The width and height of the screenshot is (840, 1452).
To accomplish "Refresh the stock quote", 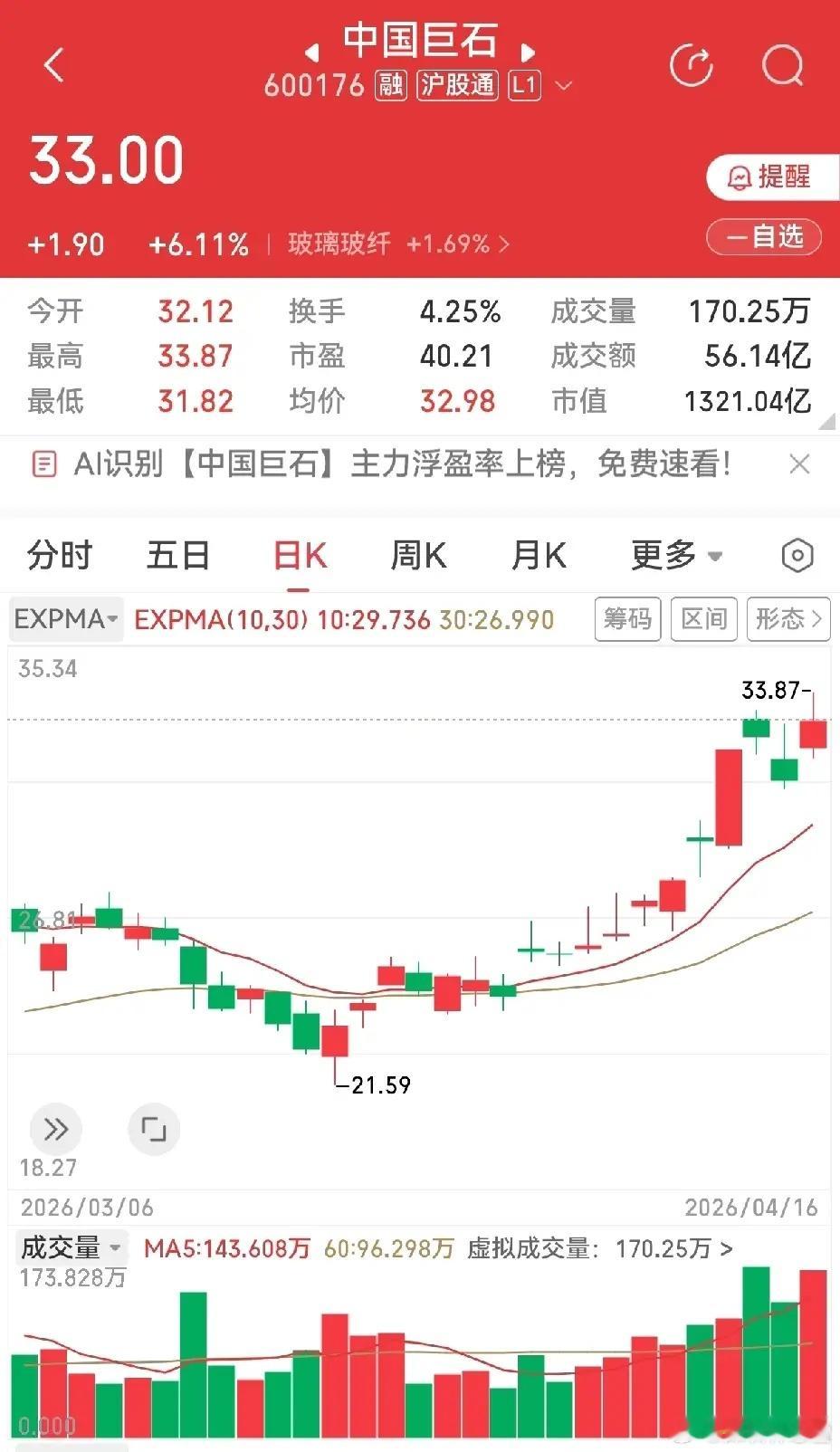I will coord(692,64).
